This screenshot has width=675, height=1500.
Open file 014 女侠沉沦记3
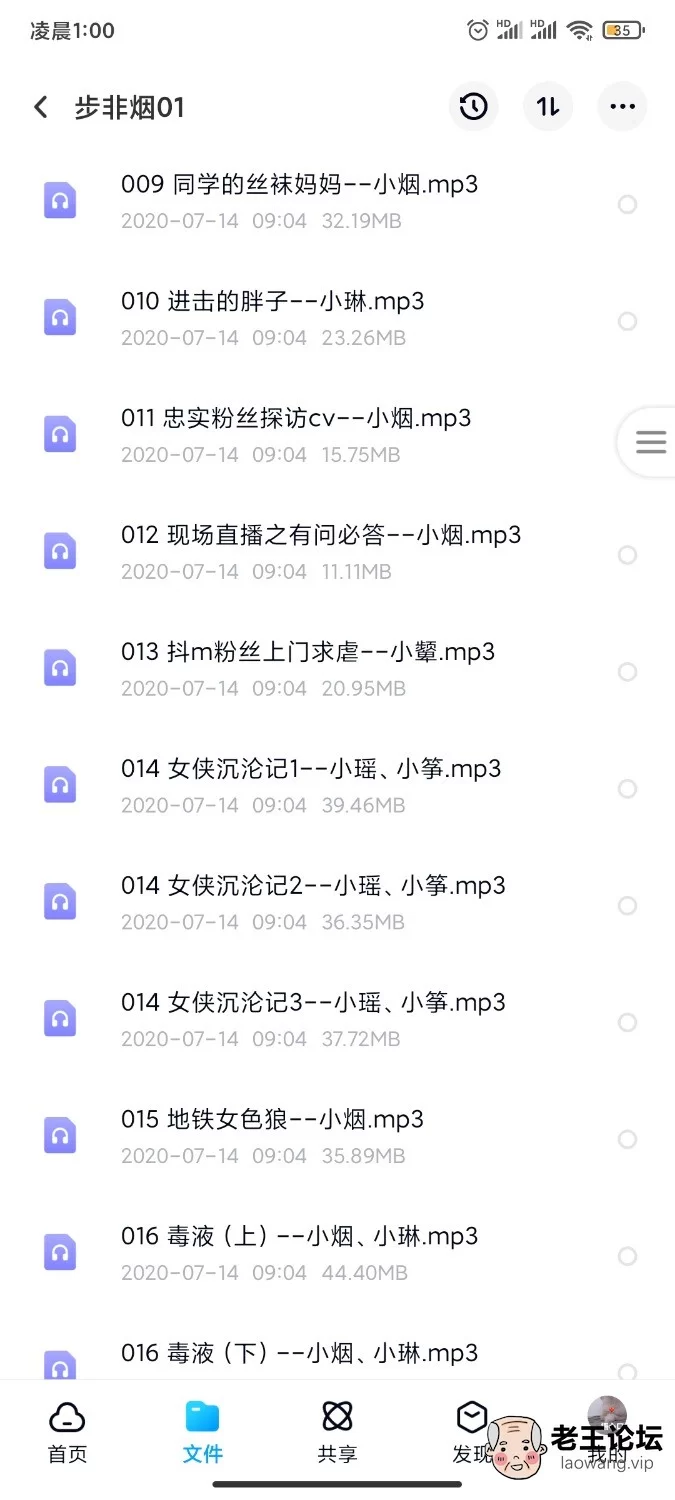tap(337, 1022)
